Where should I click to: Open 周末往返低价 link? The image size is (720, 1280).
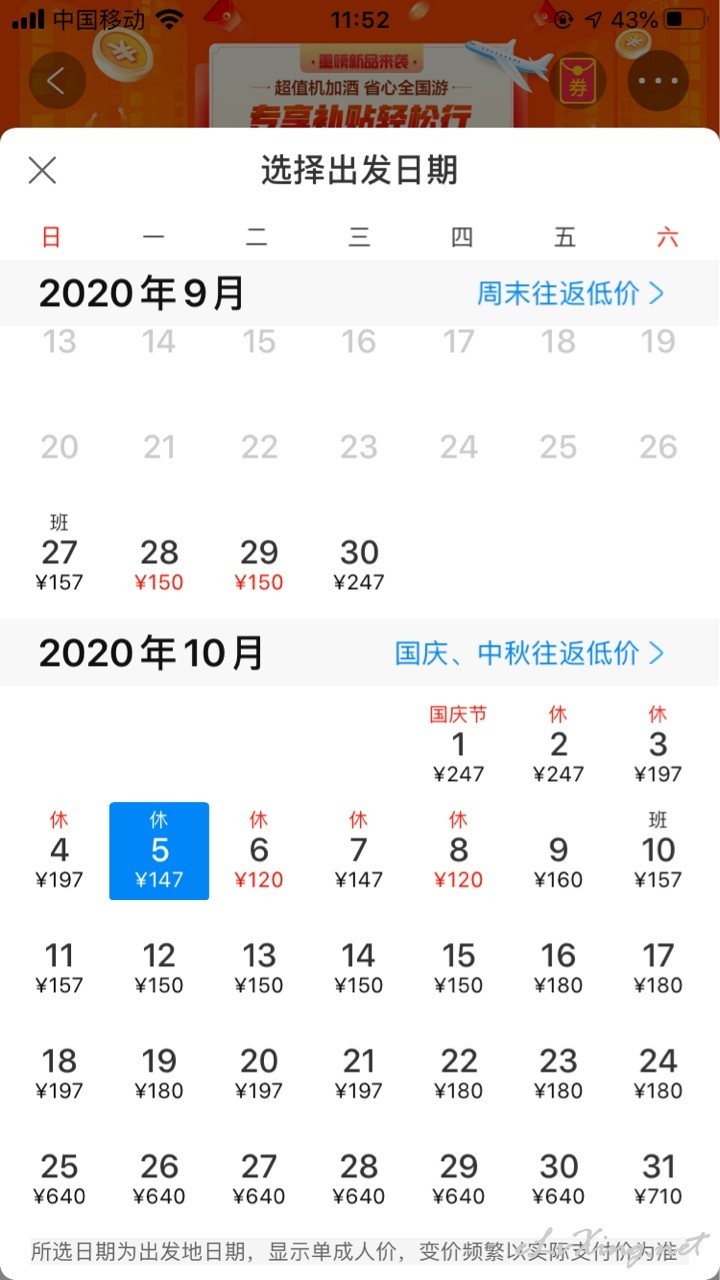571,294
